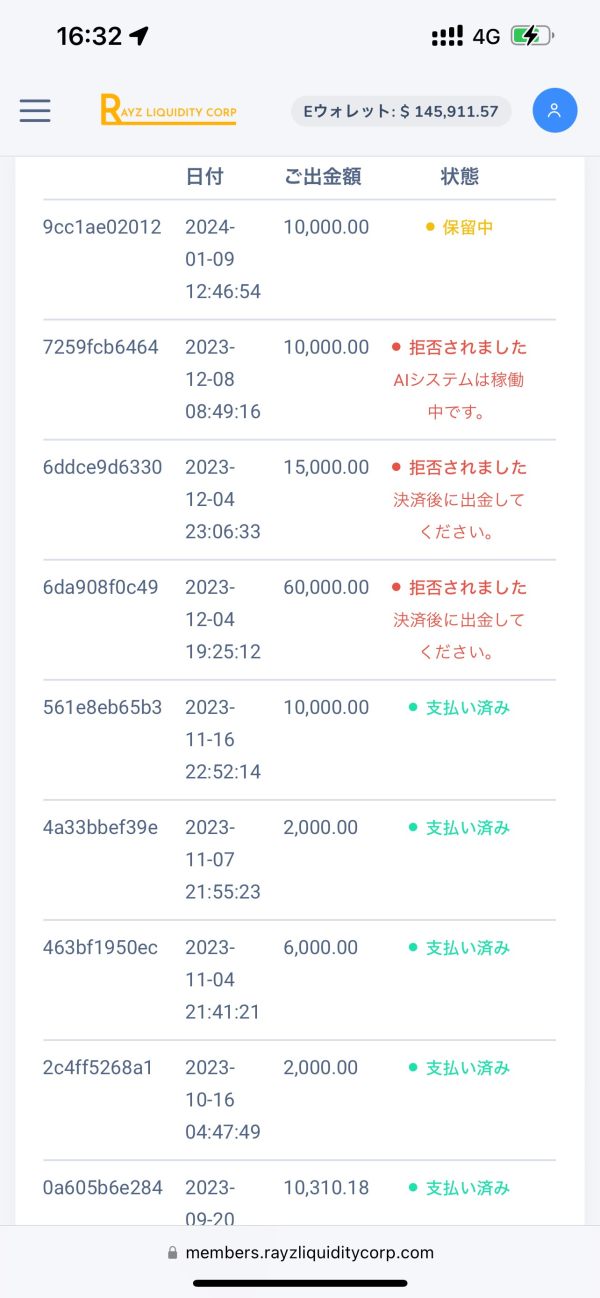Open the hamburger drawer menu
Image resolution: width=600 pixels, height=1298 pixels.
pos(35,110)
